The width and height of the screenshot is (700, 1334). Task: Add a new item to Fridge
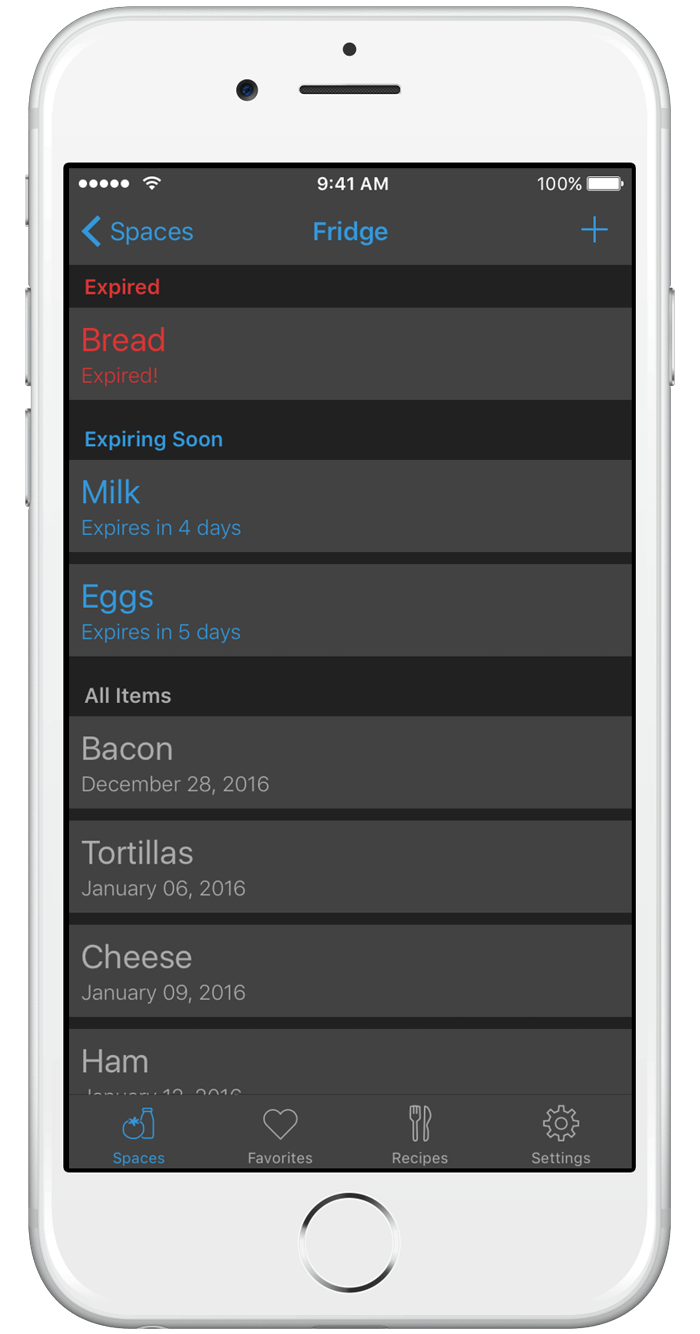(x=594, y=231)
